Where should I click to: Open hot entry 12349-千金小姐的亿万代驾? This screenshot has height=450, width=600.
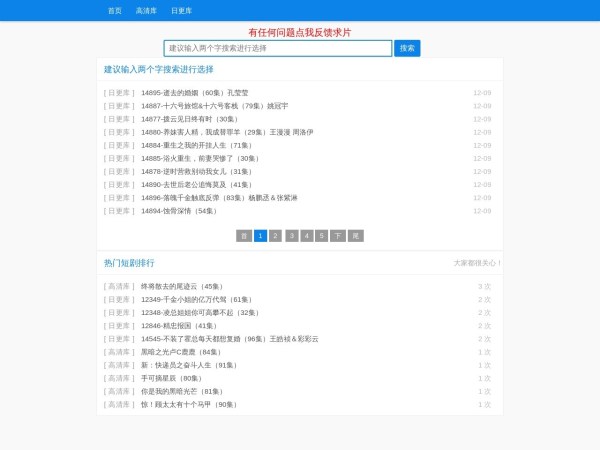197,299
